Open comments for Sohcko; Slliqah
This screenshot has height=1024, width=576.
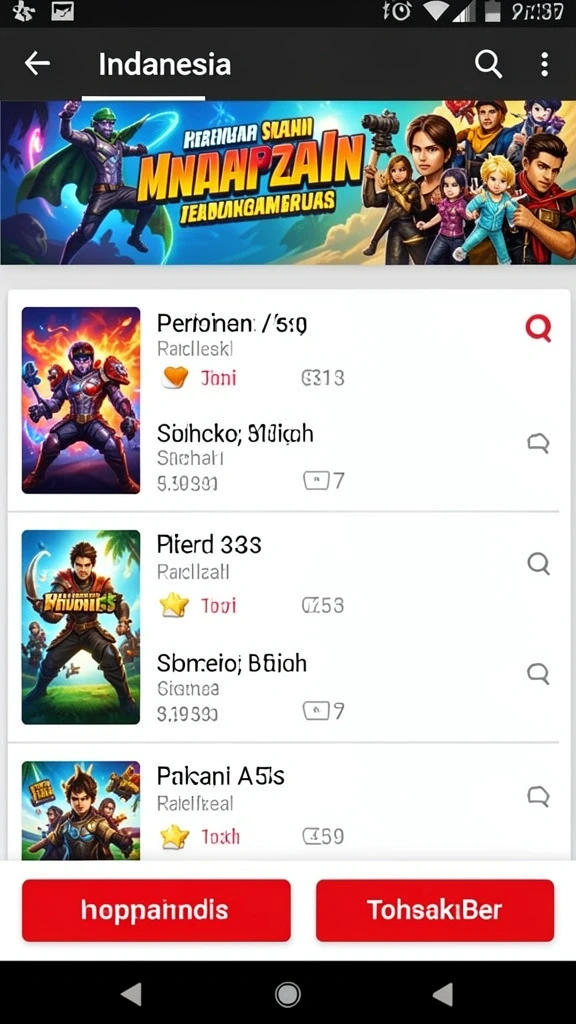point(538,443)
